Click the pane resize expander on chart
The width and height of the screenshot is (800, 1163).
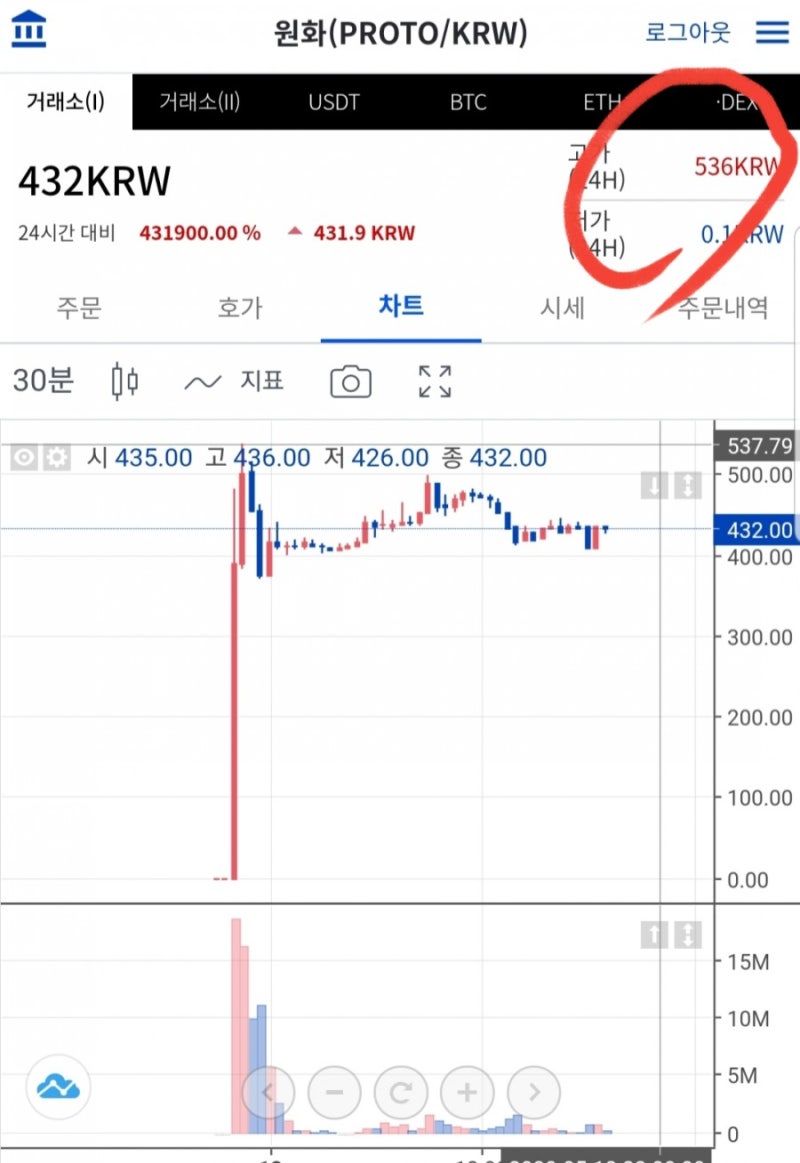[687, 485]
